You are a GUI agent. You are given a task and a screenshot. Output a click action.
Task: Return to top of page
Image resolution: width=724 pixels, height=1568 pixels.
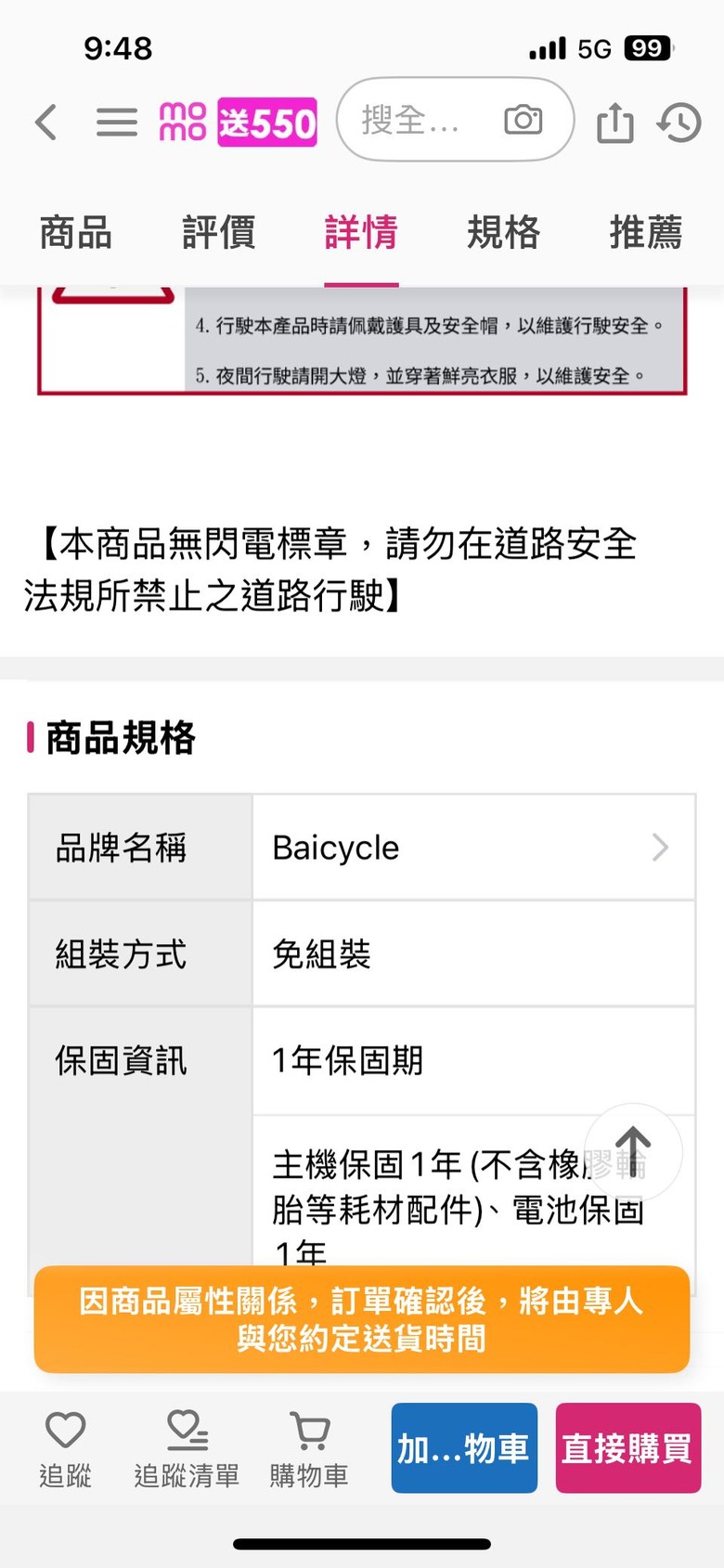(x=633, y=1153)
